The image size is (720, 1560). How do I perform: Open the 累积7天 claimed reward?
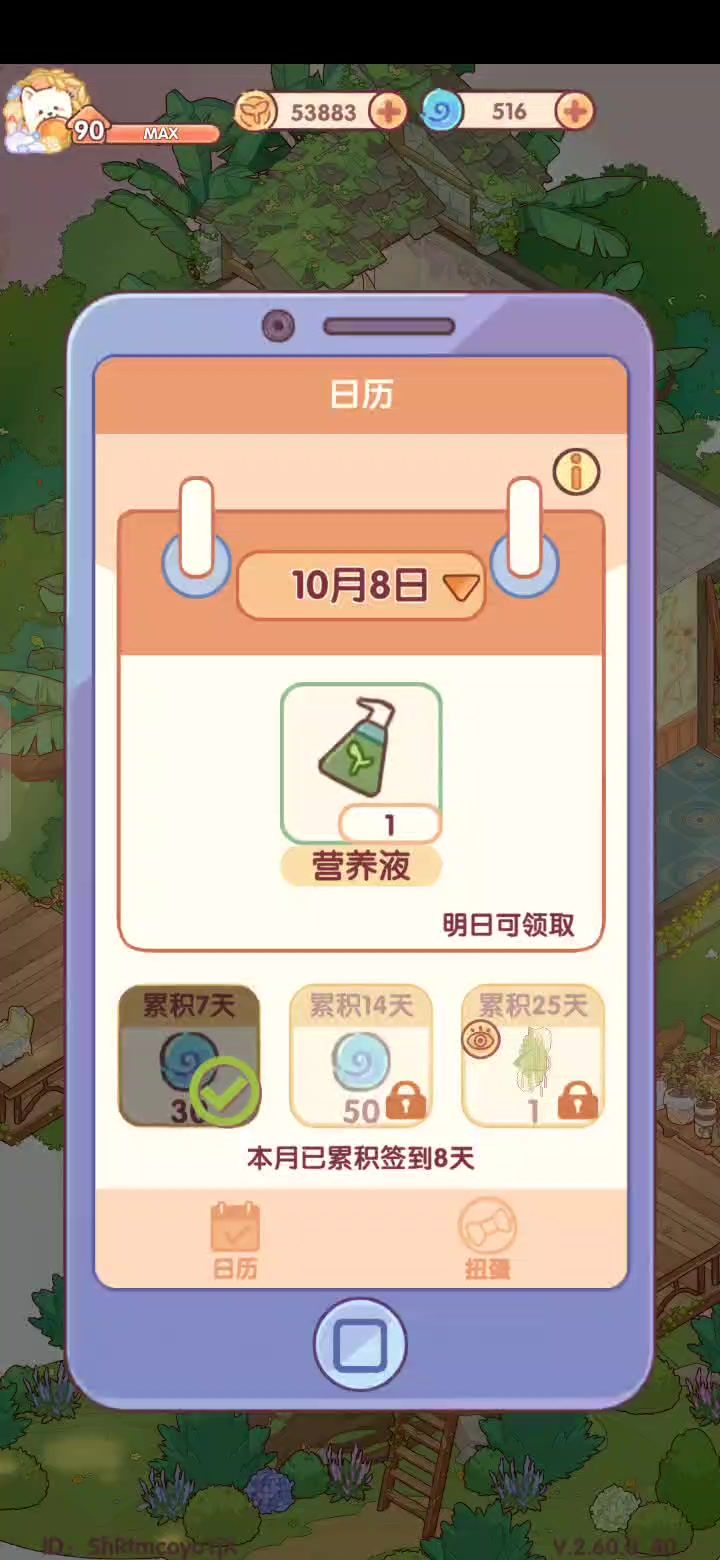[x=189, y=1055]
